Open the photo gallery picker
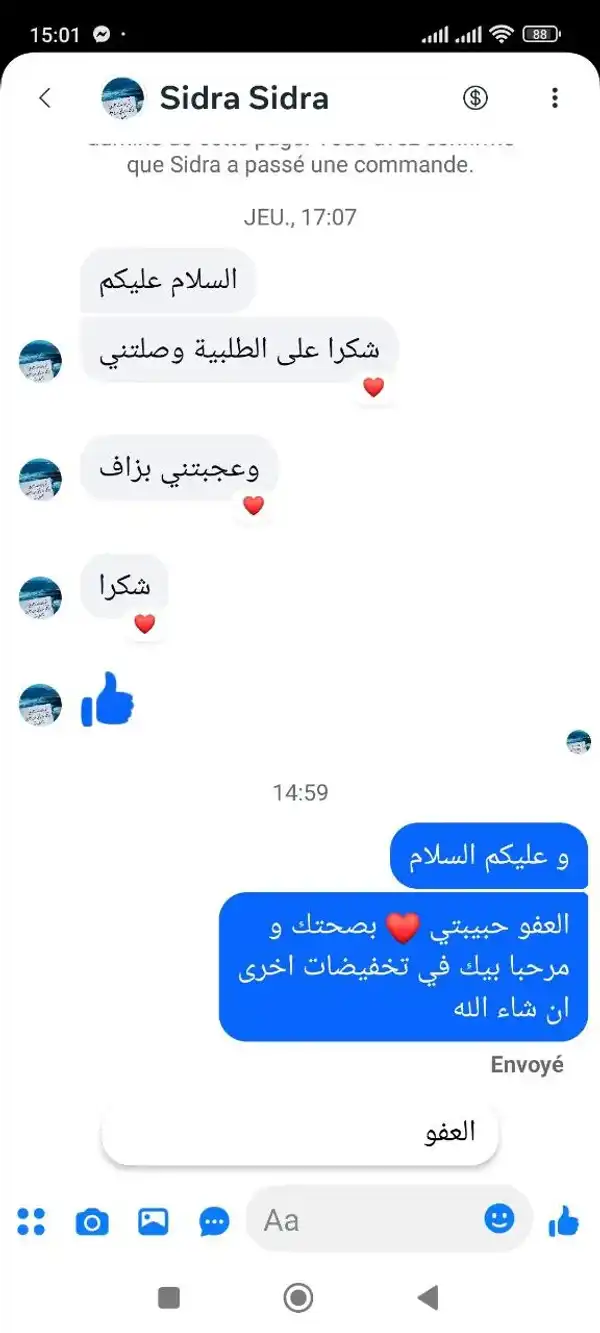 [153, 1220]
